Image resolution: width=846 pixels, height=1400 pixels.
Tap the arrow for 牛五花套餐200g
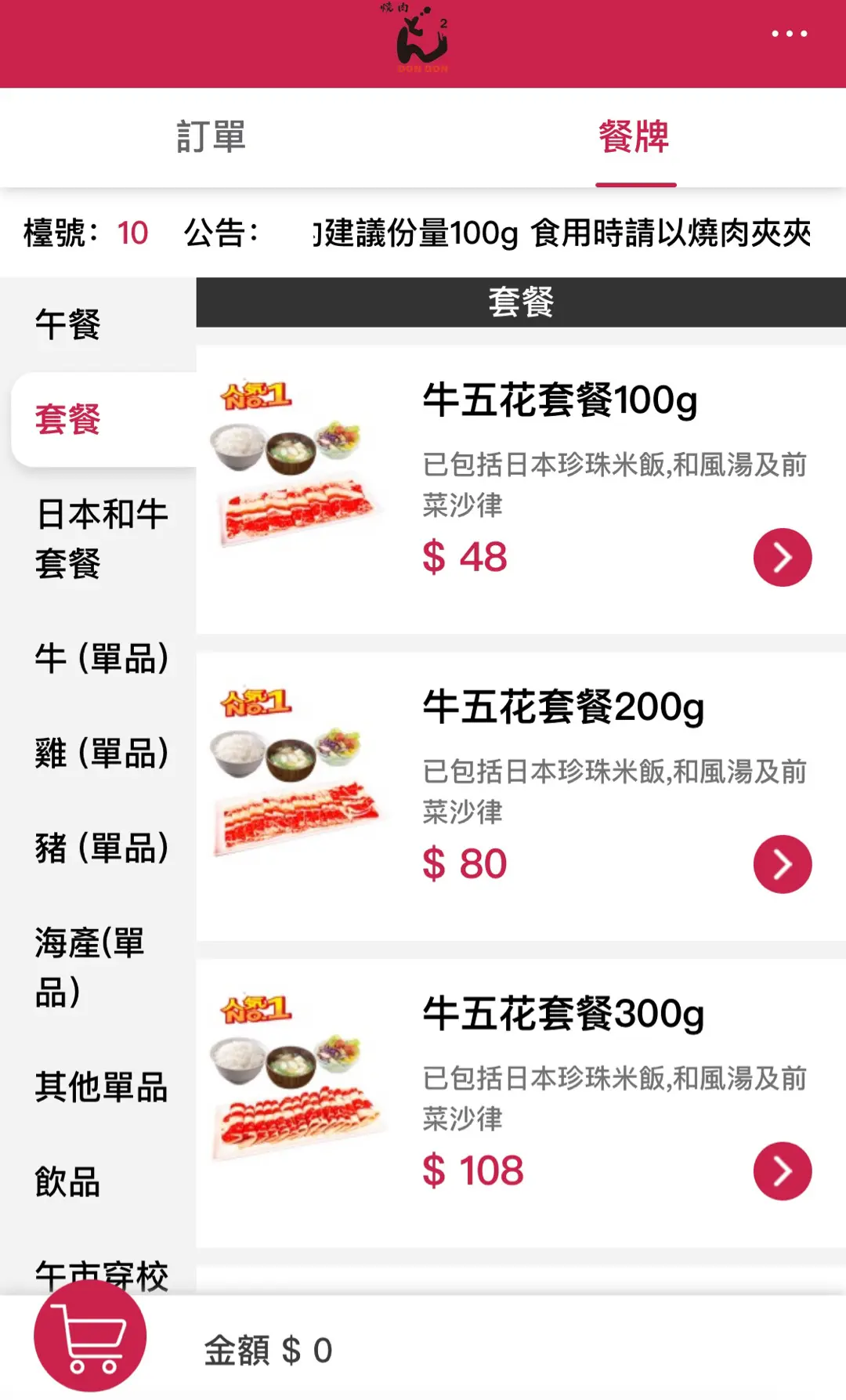coord(782,864)
